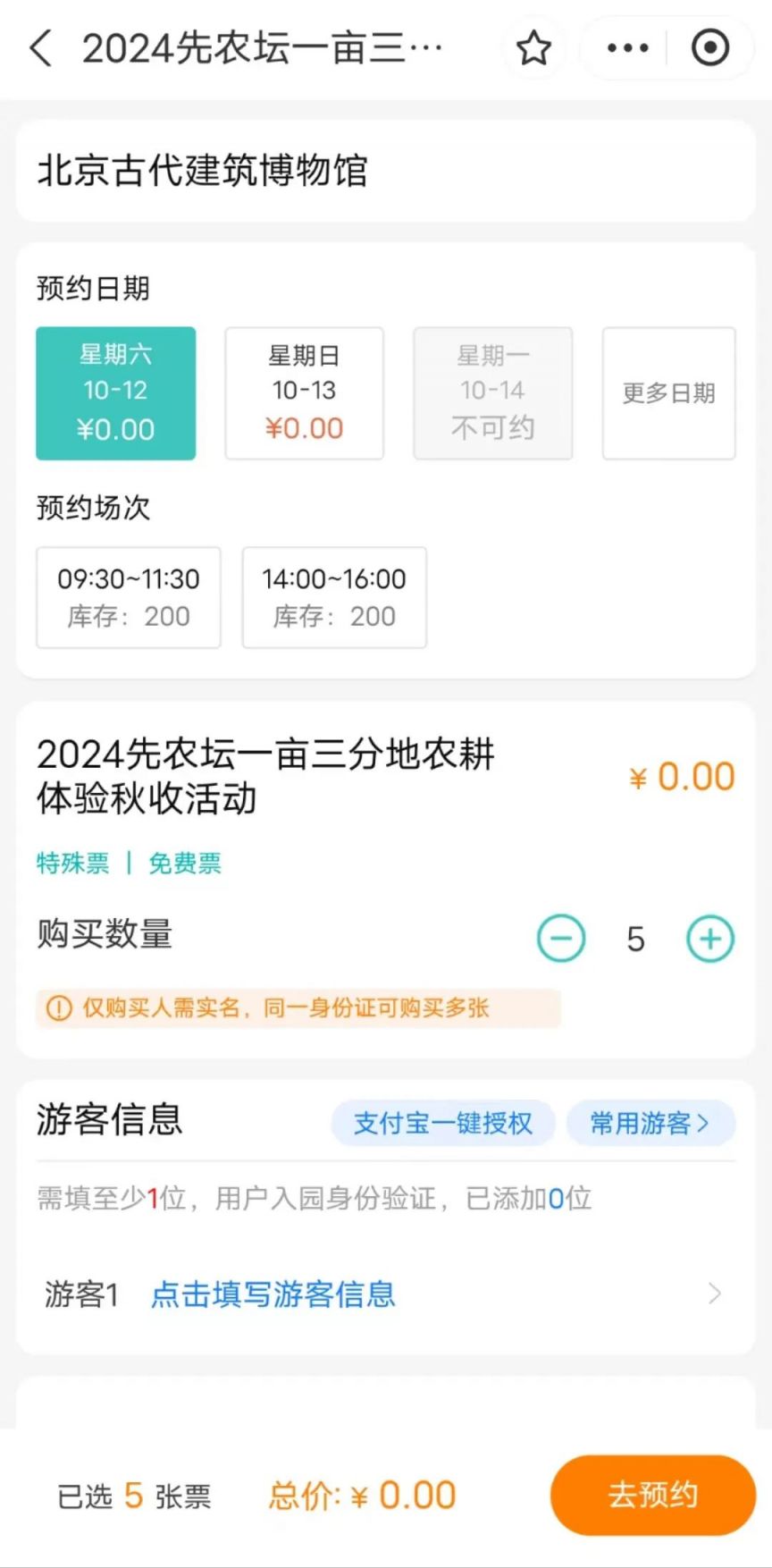The height and width of the screenshot is (1568, 772).
Task: Decrease ticket quantity with minus button
Action: (561, 939)
